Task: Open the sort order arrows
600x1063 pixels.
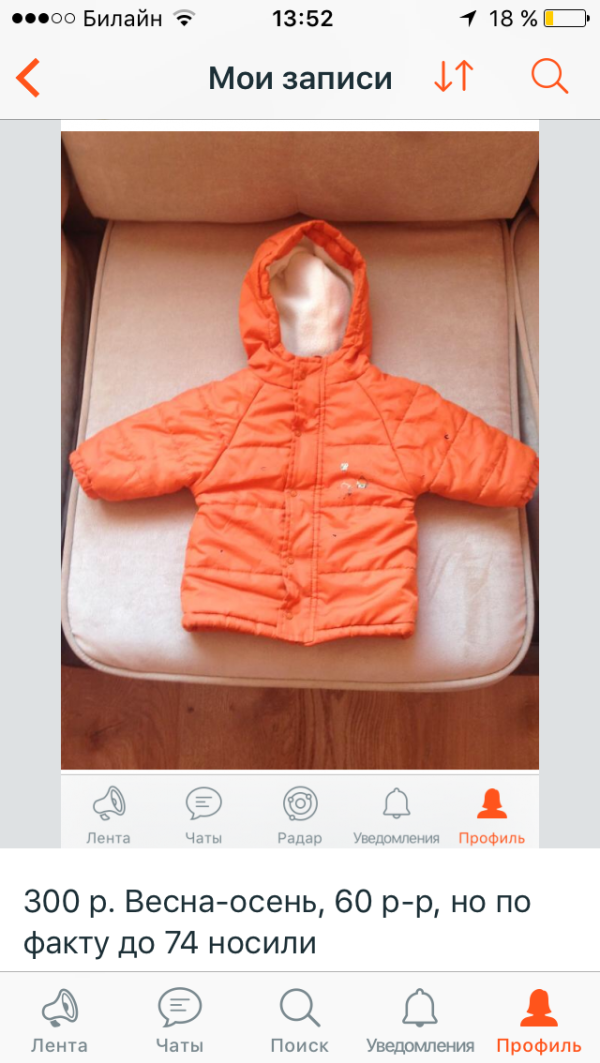Action: point(454,77)
